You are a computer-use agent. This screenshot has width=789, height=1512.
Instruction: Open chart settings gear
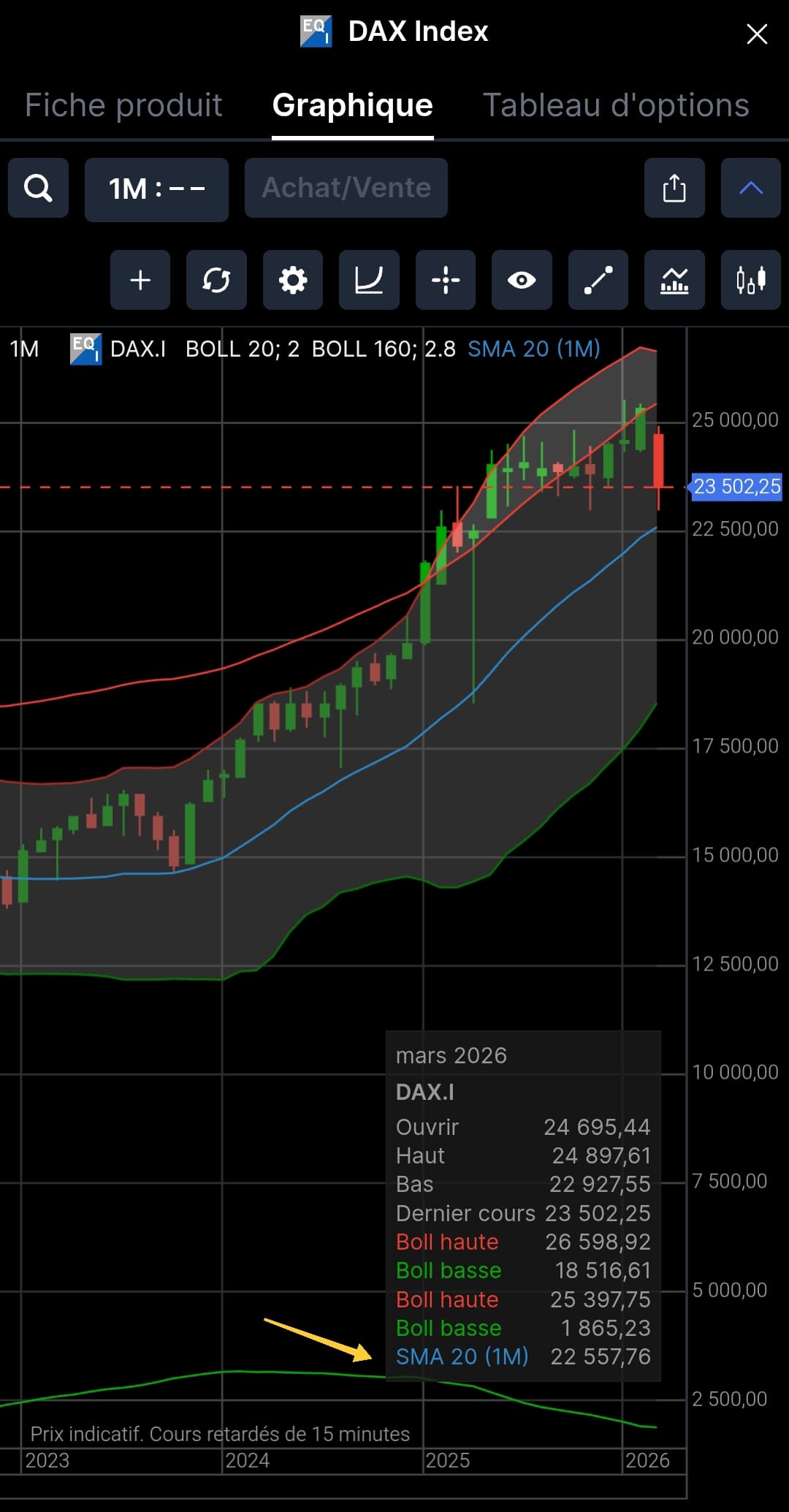point(293,280)
